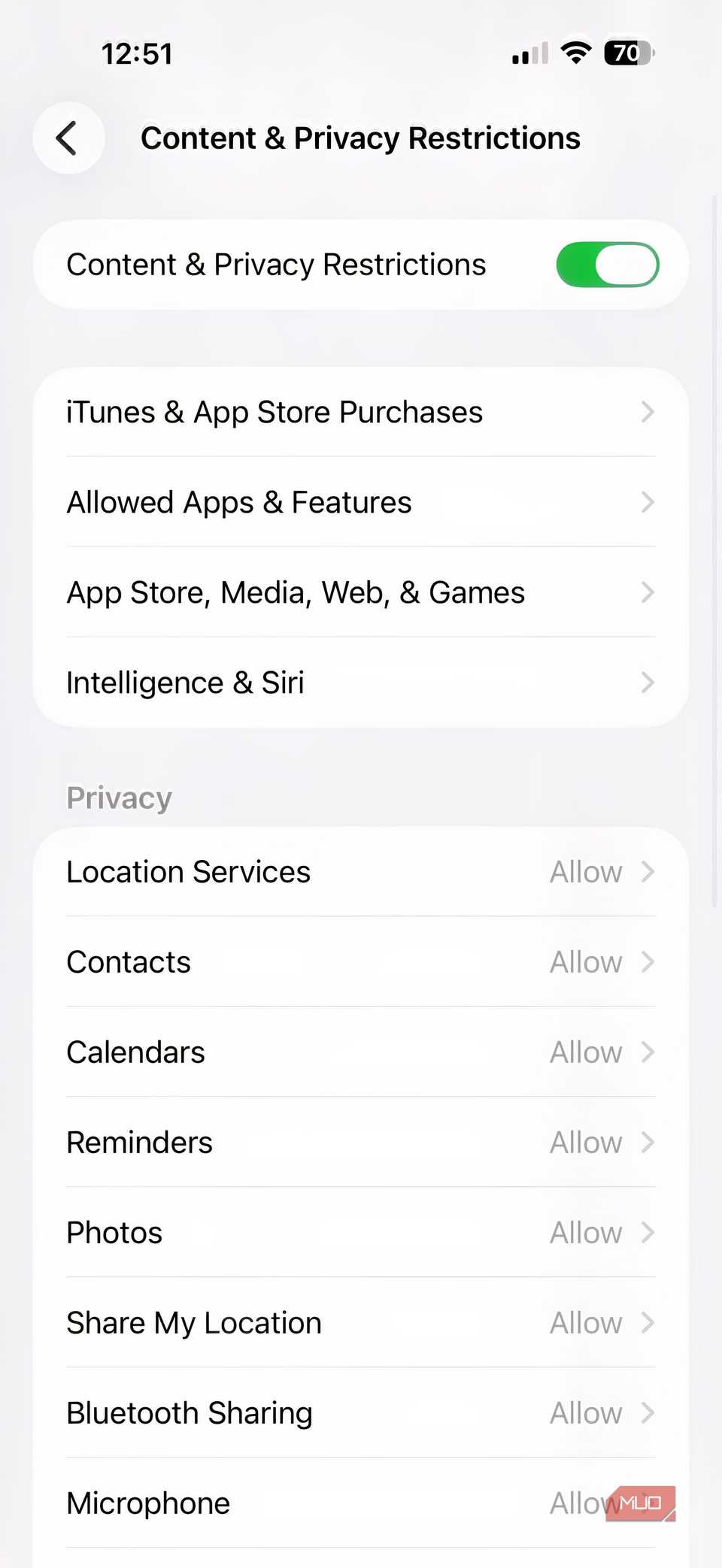Open App Store, Media, Web, & Games

[x=361, y=592]
